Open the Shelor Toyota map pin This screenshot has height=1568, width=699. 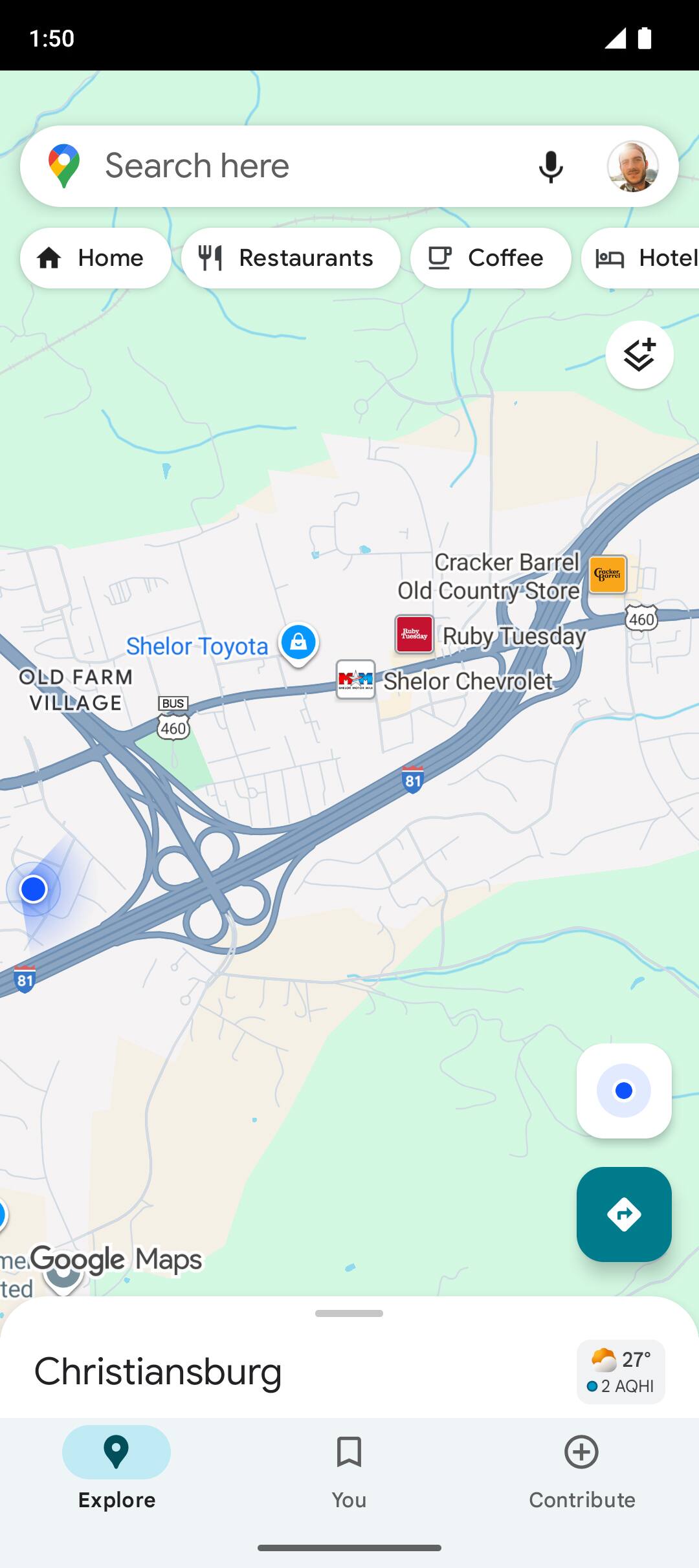(x=298, y=644)
